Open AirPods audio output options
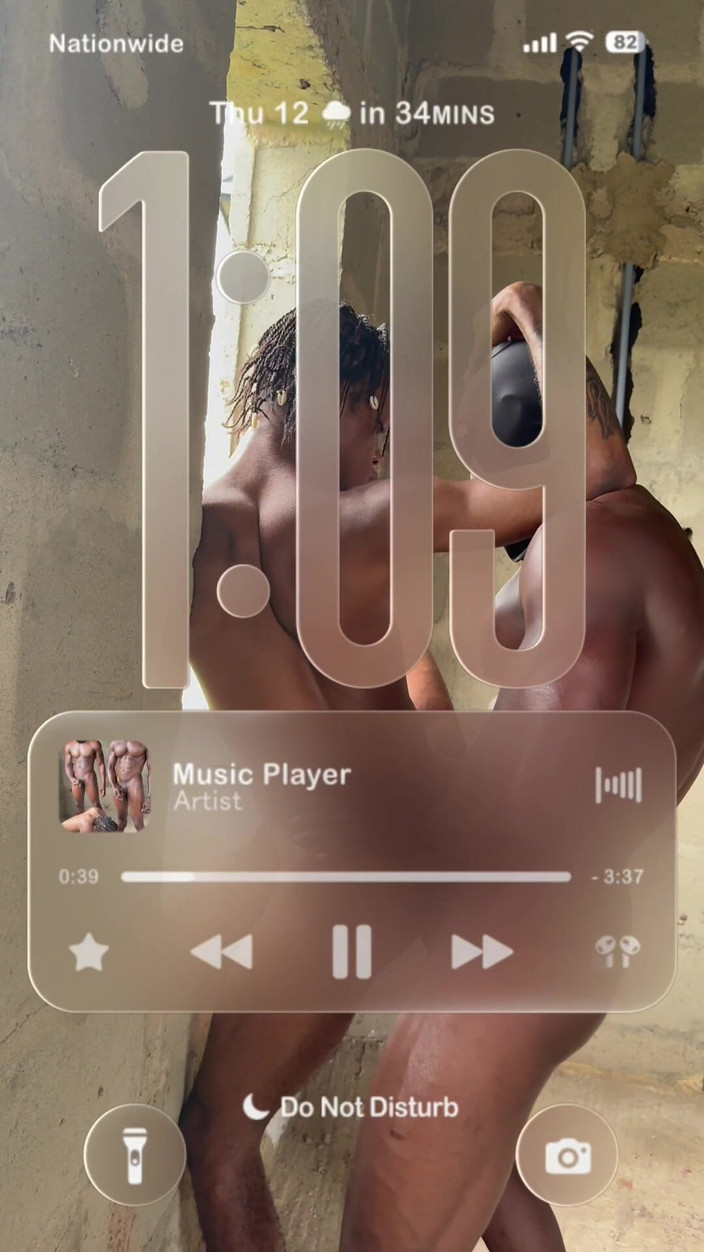The height and width of the screenshot is (1252, 704). click(618, 952)
